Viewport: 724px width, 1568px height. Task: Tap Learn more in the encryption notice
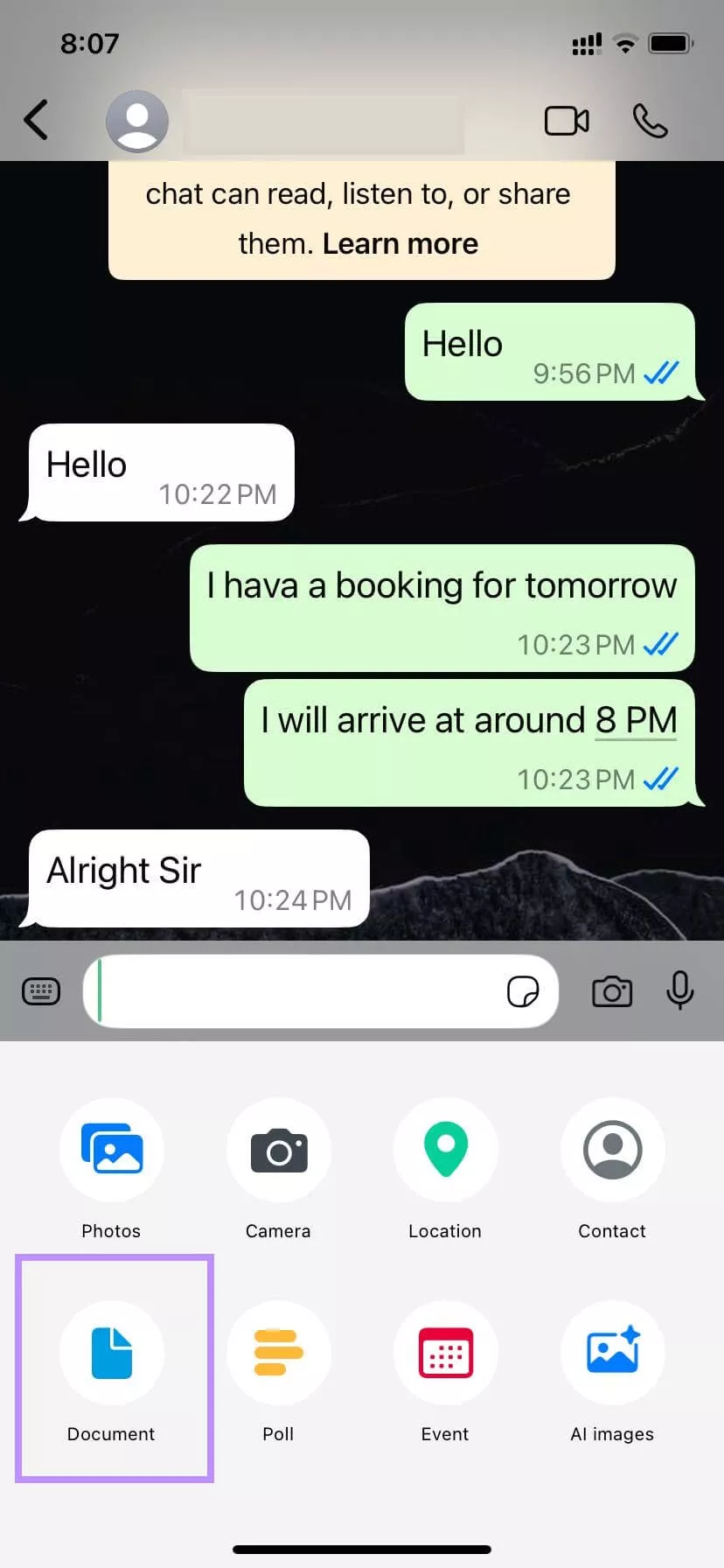coord(400,243)
